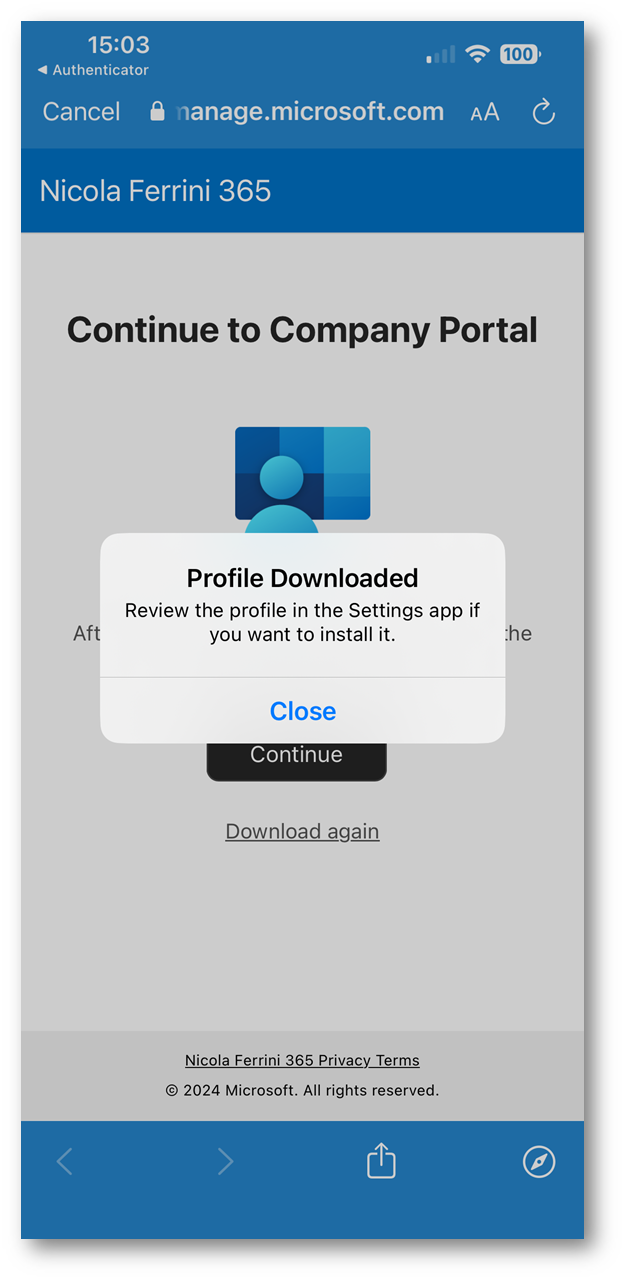Reload the page
This screenshot has height=1281, width=626.
(x=543, y=112)
